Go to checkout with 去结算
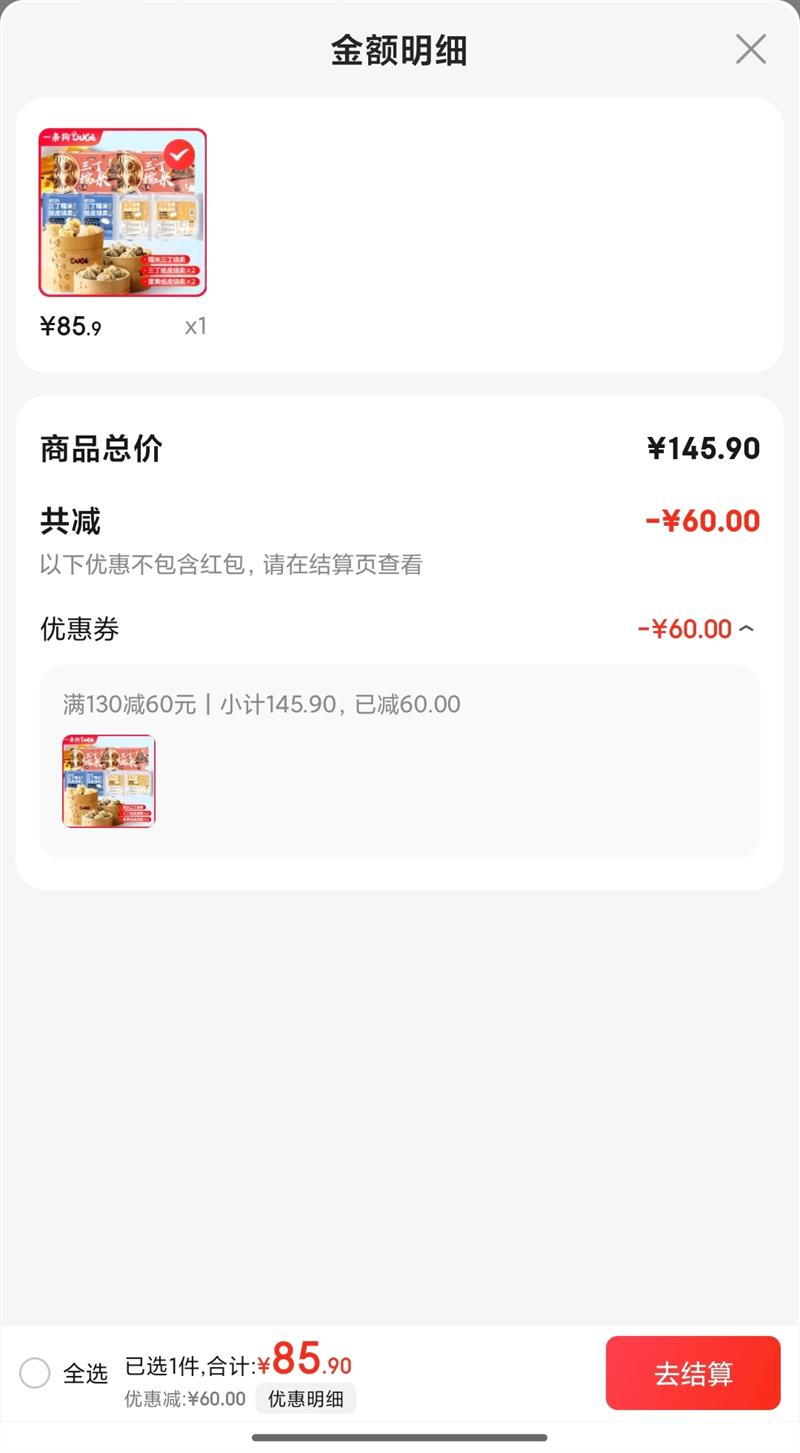800x1453 pixels. (x=693, y=1373)
